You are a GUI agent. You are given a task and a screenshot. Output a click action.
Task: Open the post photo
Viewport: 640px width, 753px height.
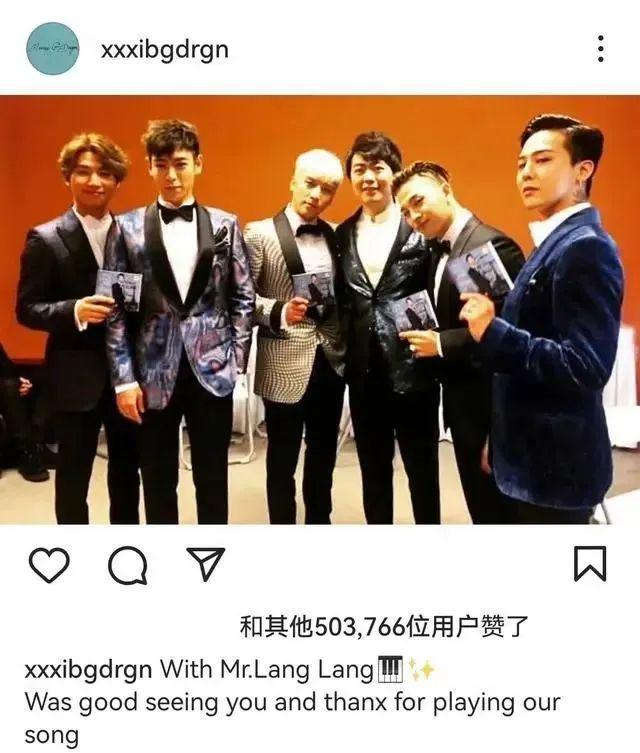[x=320, y=310]
